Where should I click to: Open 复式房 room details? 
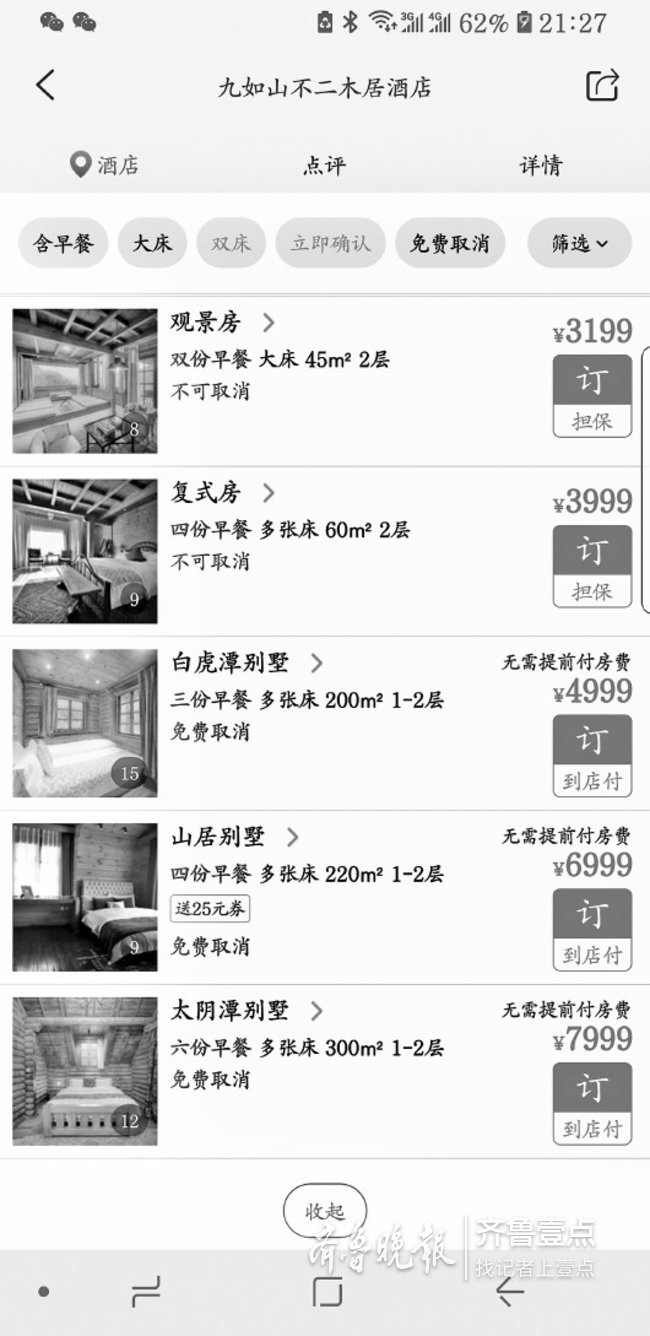(x=222, y=493)
